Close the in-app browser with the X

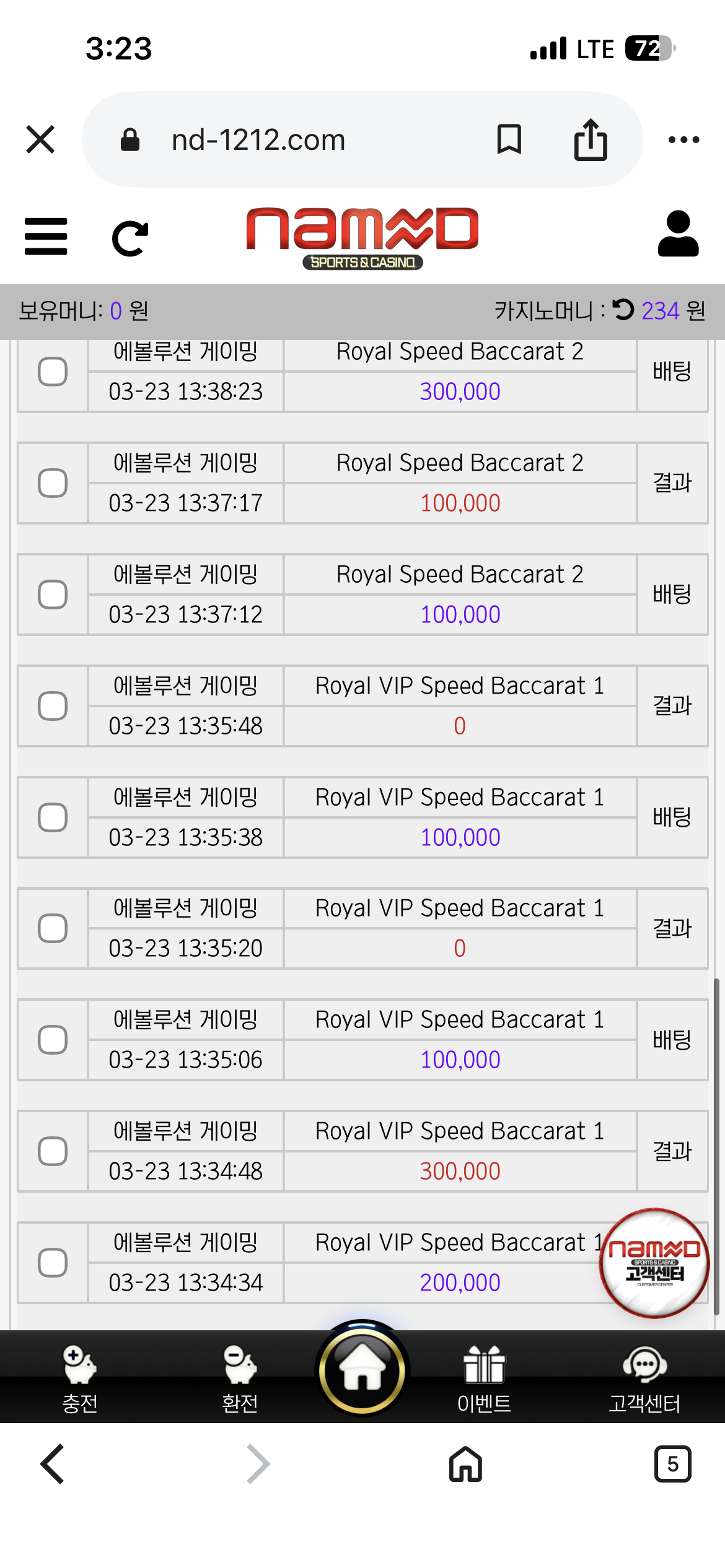40,139
